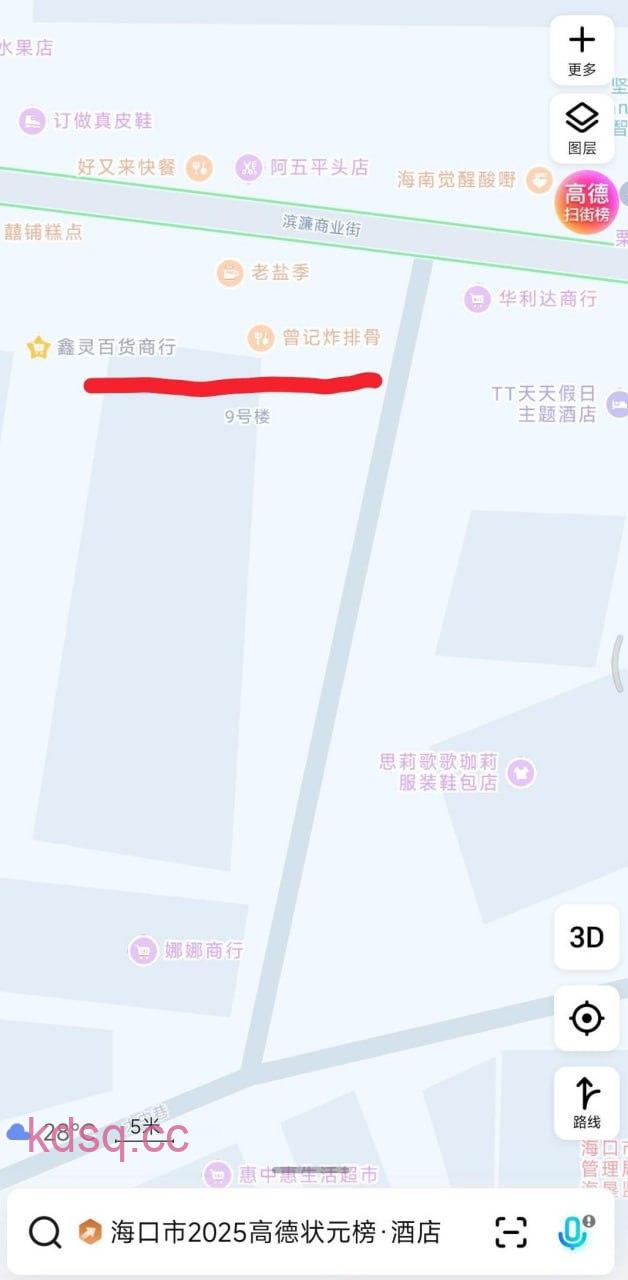Image resolution: width=628 pixels, height=1280 pixels.
Task: Open the 图层 map layers button
Action: [x=582, y=128]
